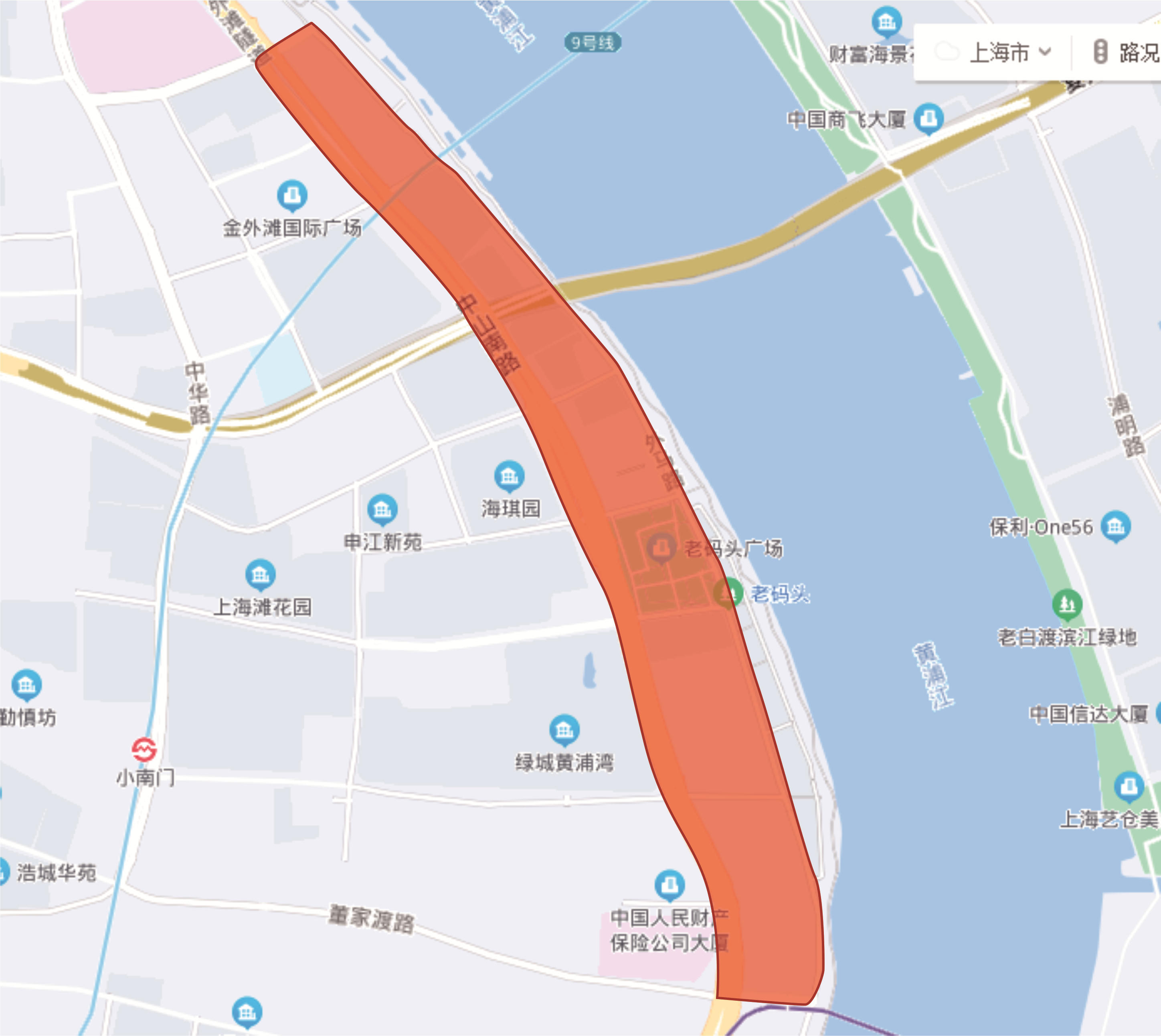Image resolution: width=1161 pixels, height=1036 pixels.
Task: Open the 申江新苑 marker
Action: [x=382, y=510]
